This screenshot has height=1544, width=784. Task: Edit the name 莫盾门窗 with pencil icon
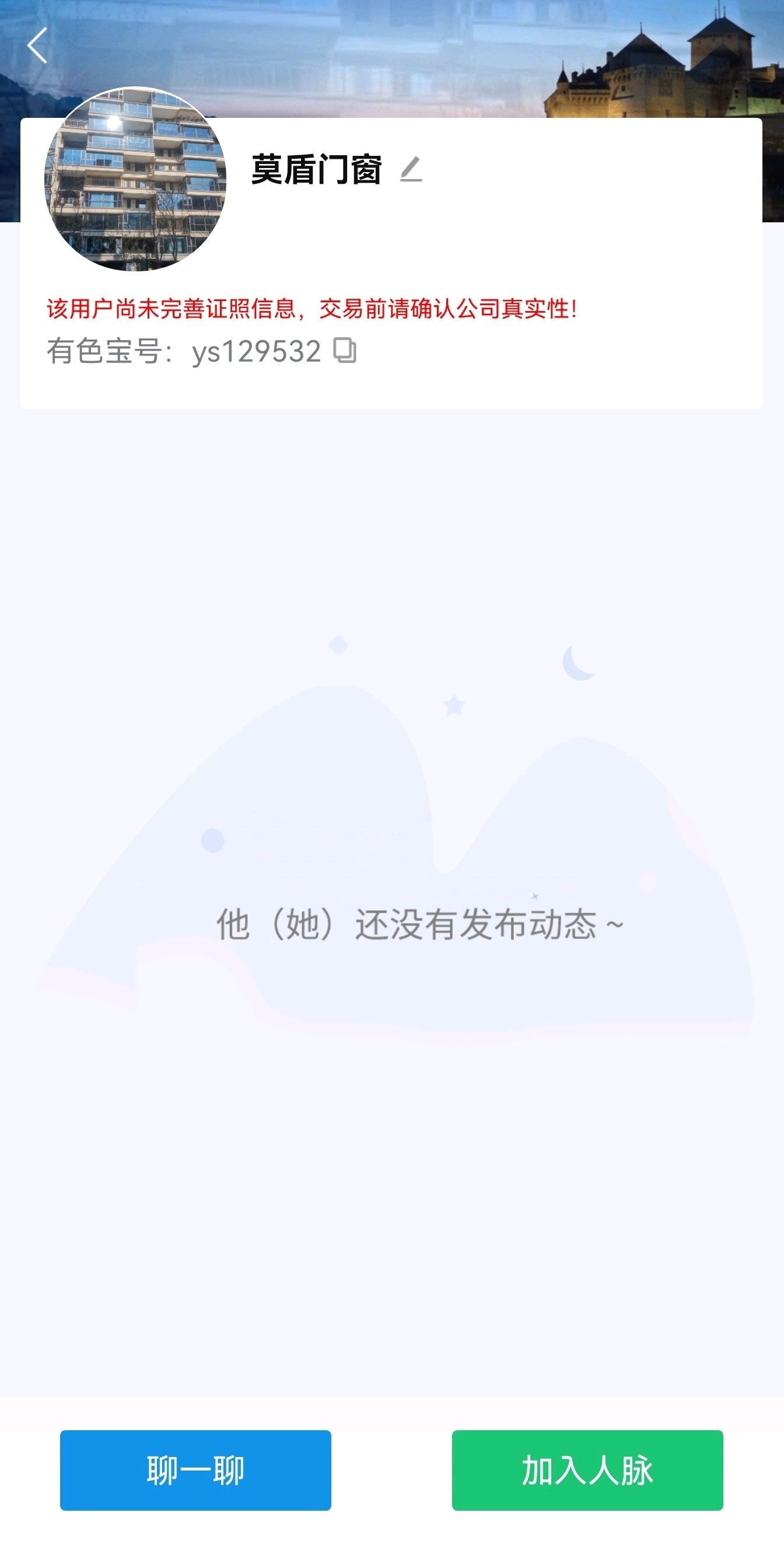[x=411, y=169]
